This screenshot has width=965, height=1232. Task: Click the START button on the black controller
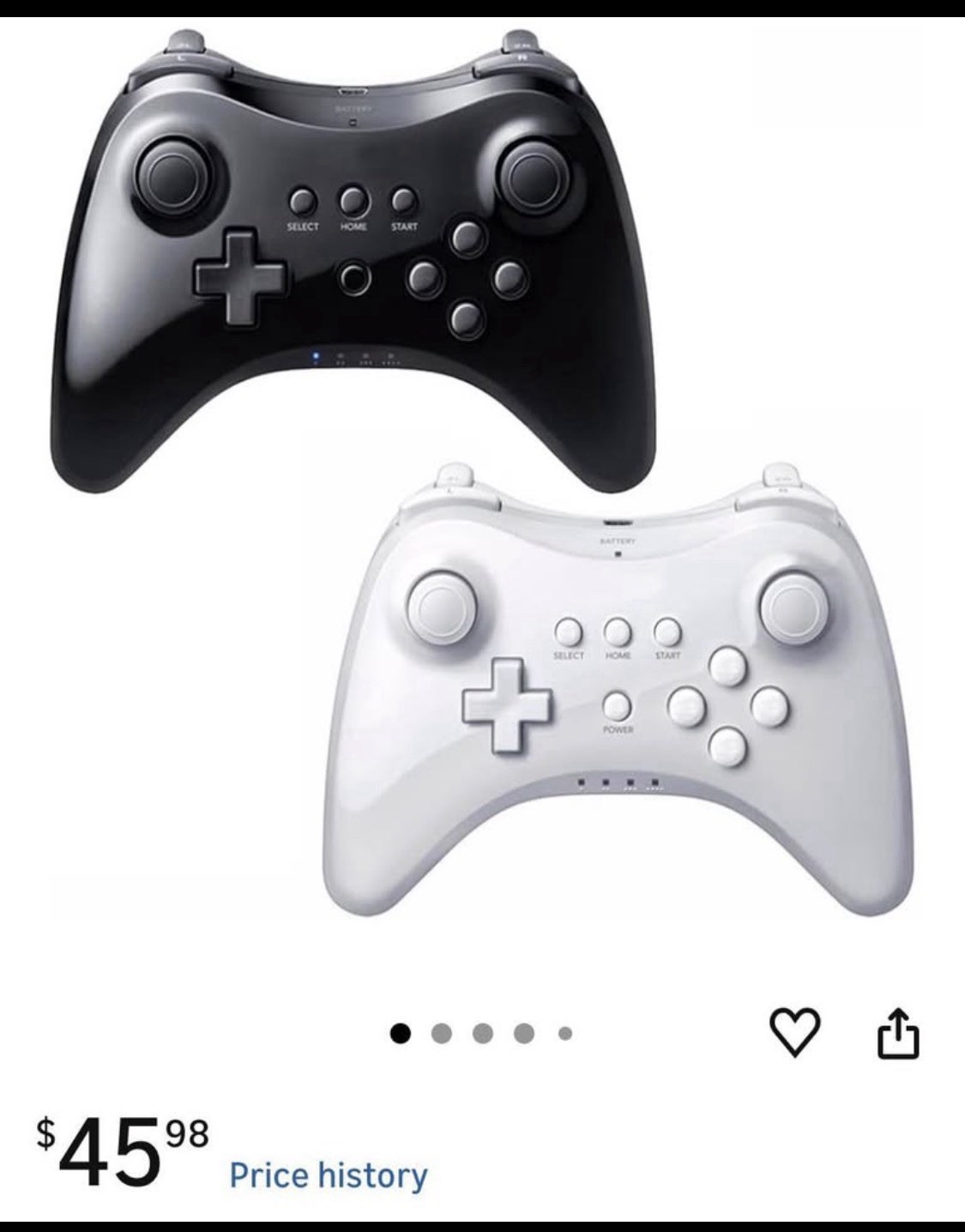click(x=403, y=202)
